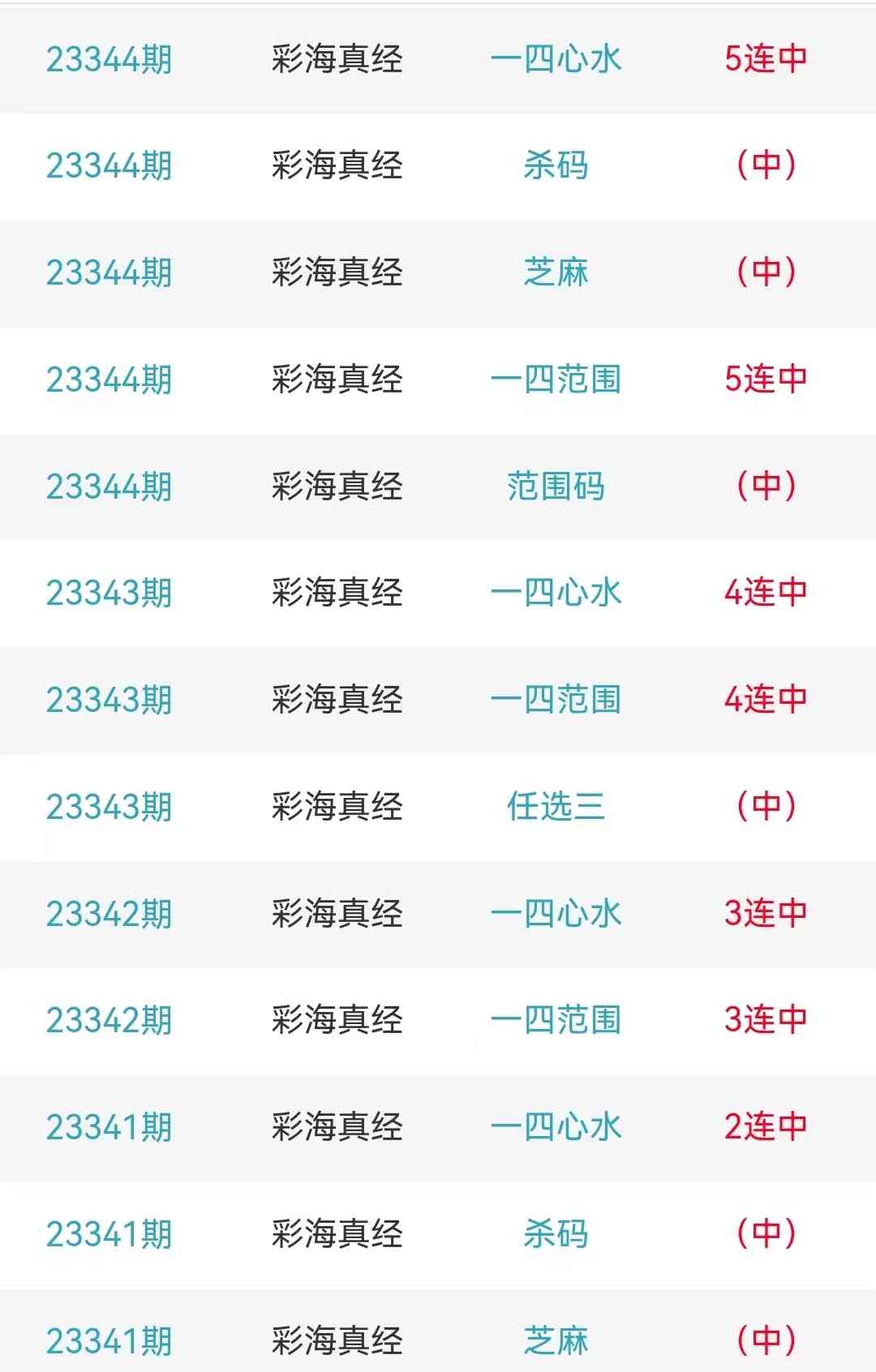Open 23344期 一四心水 5连中 entry
This screenshot has height=1372, width=876.
(556, 59)
